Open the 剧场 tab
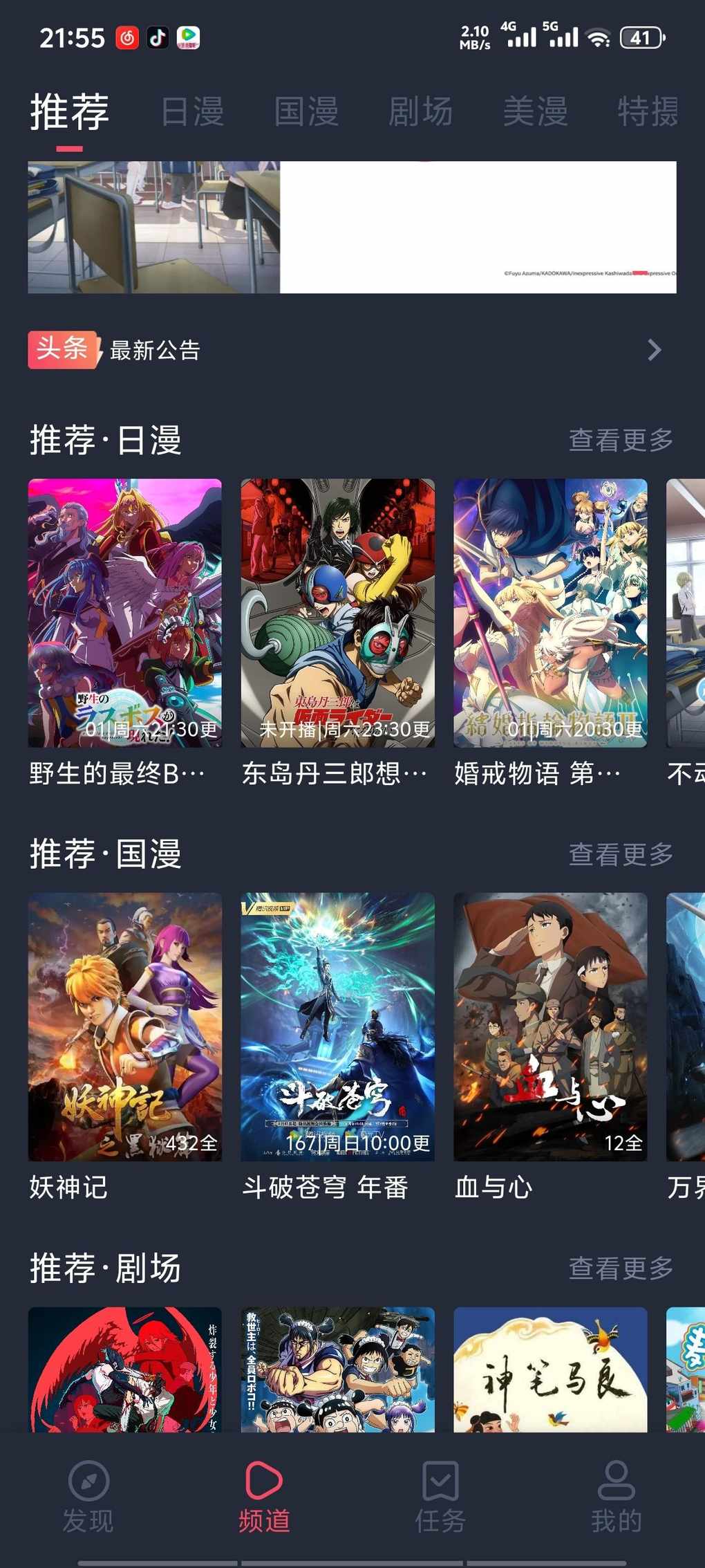Screen dimensions: 705x1568 pyautogui.click(x=420, y=112)
